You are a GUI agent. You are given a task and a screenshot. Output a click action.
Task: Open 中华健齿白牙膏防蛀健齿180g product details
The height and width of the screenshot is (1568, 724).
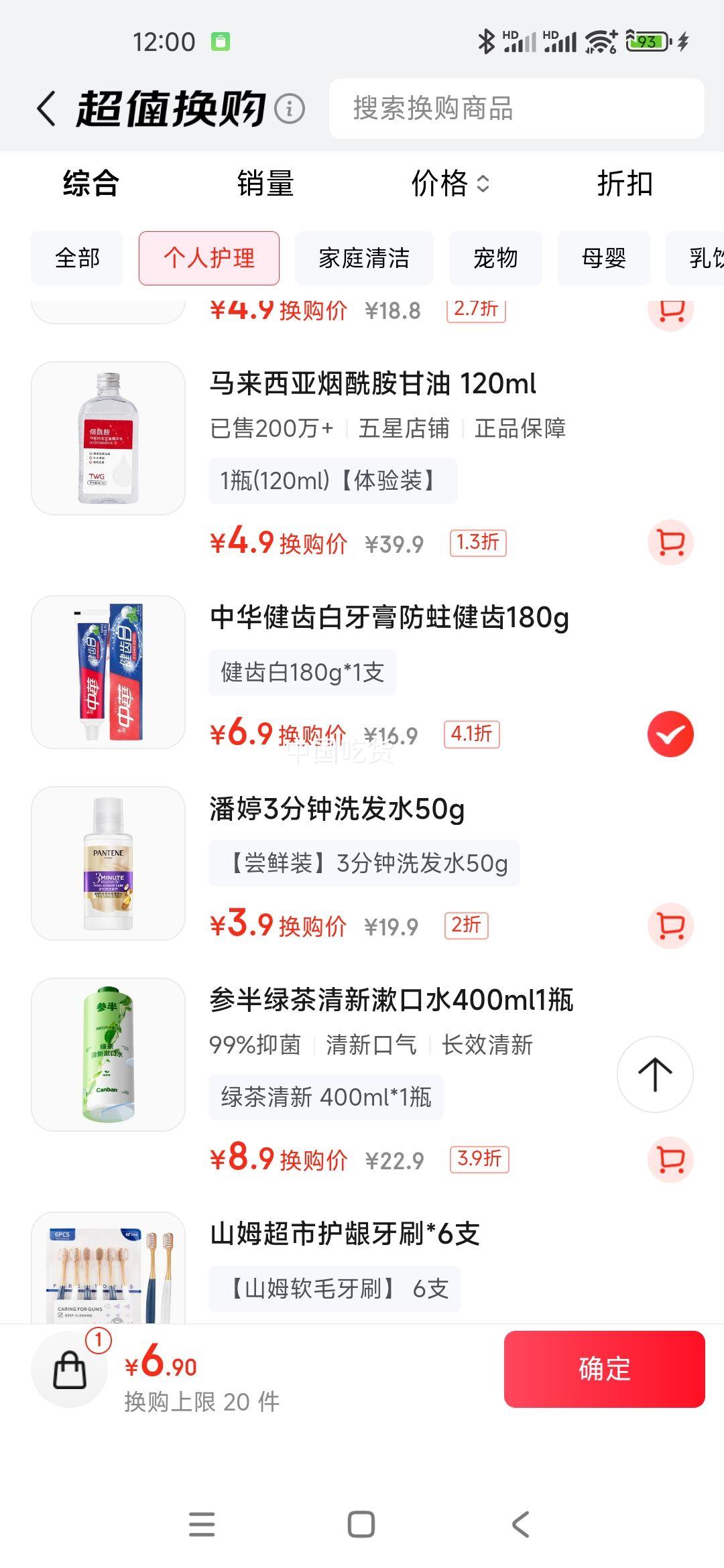pyautogui.click(x=389, y=618)
